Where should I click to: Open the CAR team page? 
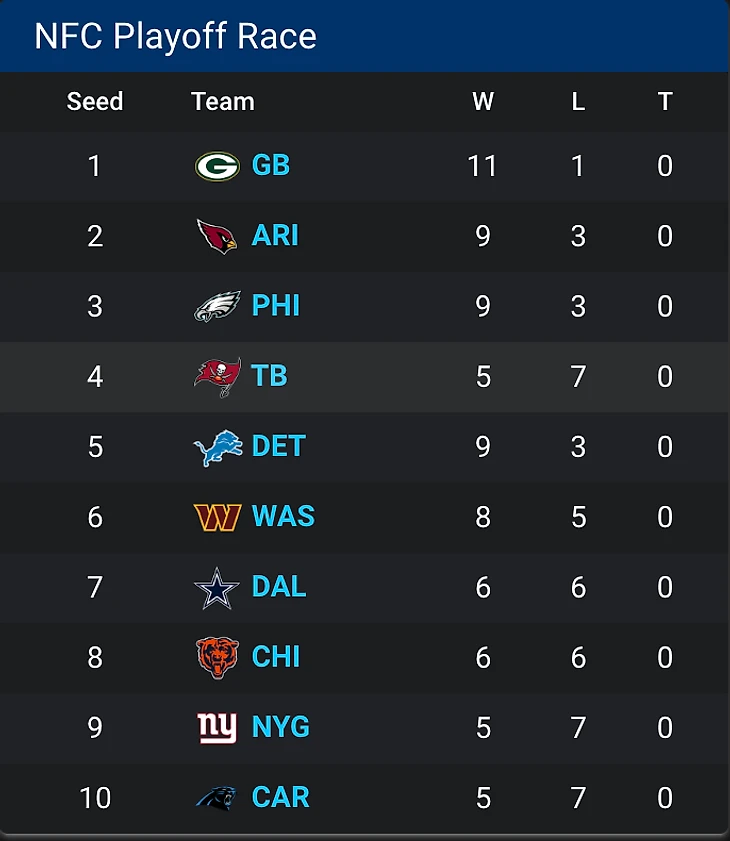tap(280, 798)
